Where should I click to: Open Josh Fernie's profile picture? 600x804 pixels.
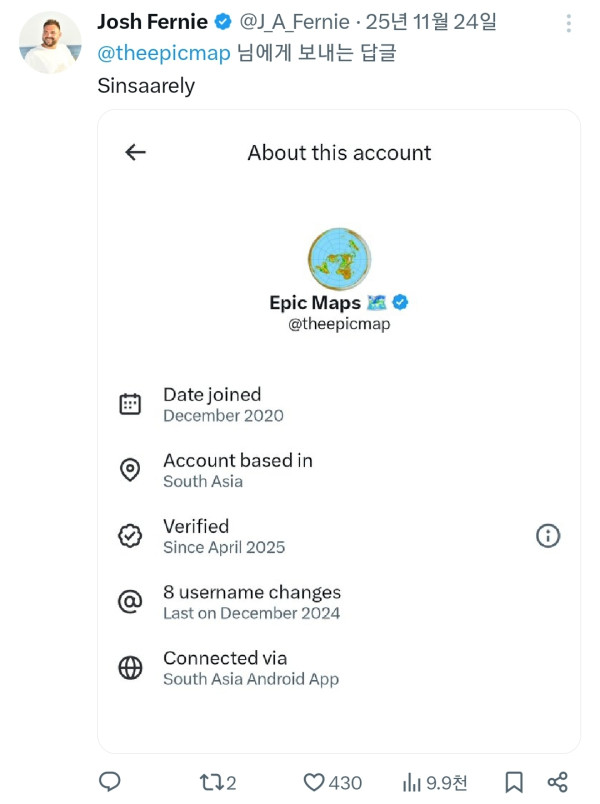tap(50, 42)
